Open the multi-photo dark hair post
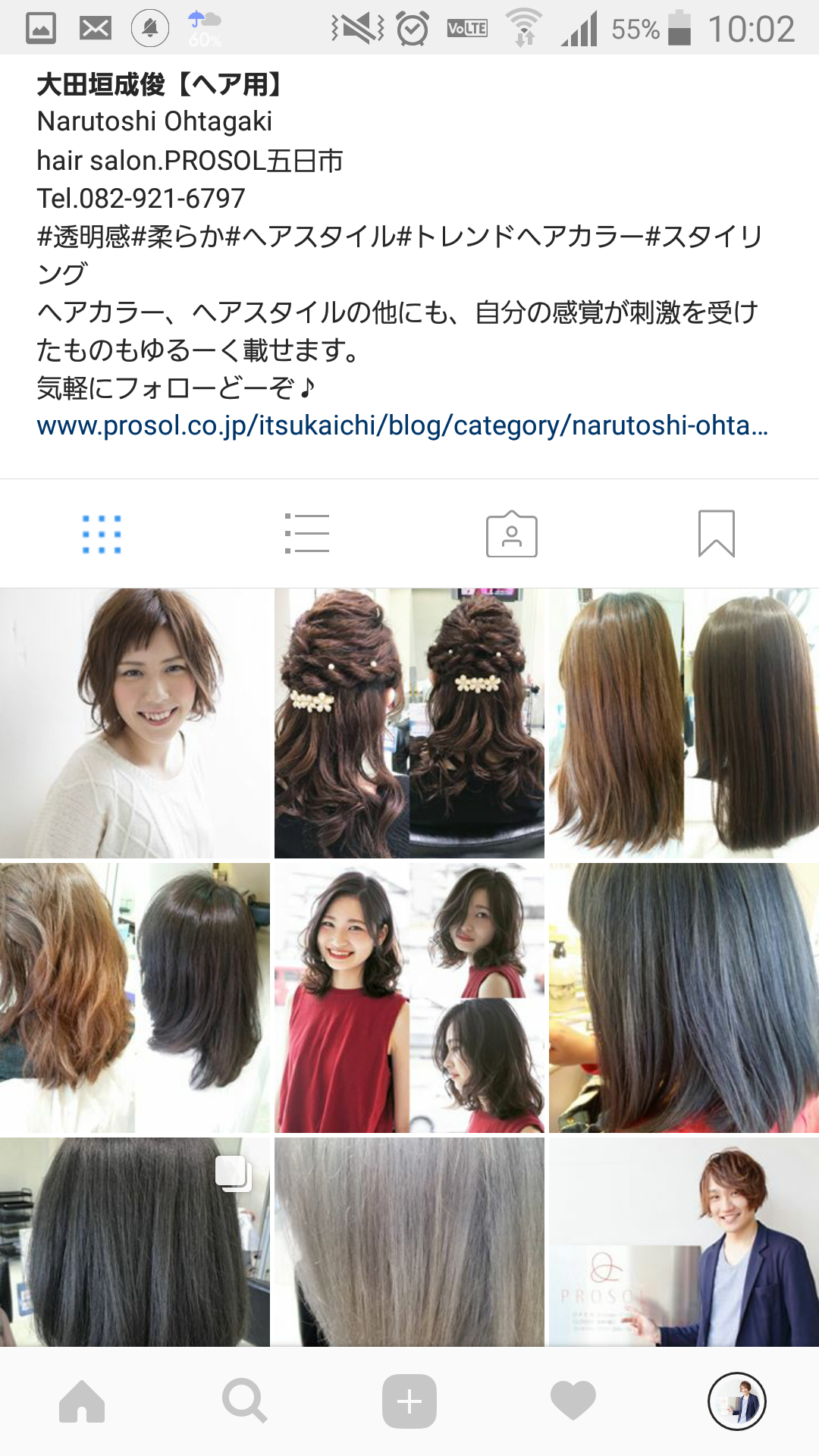Screen dimensions: 819x1456 coord(135,1242)
